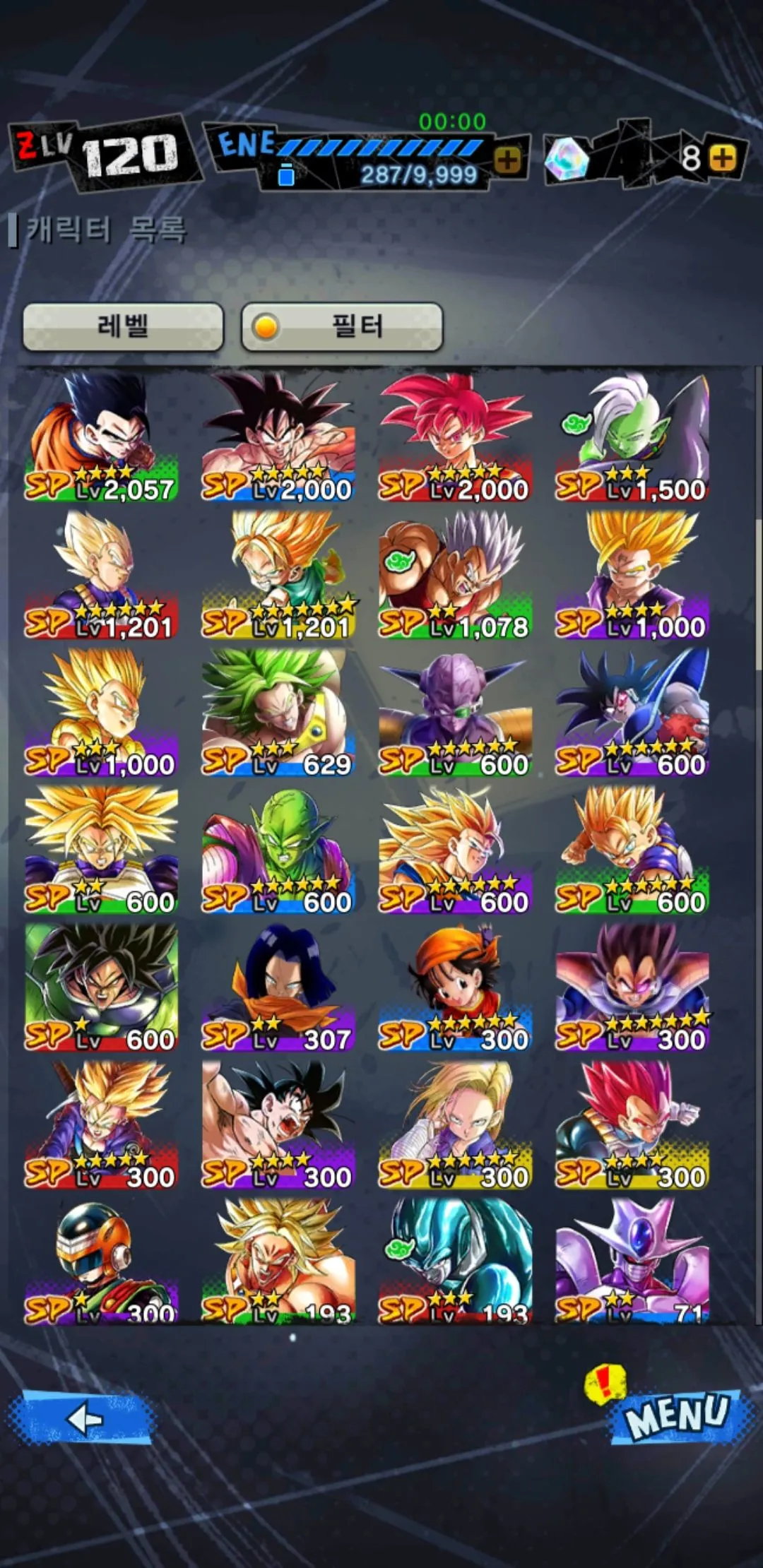The height and width of the screenshot is (1568, 763).
Task: Open the 필터 filter button
Action: click(x=342, y=326)
